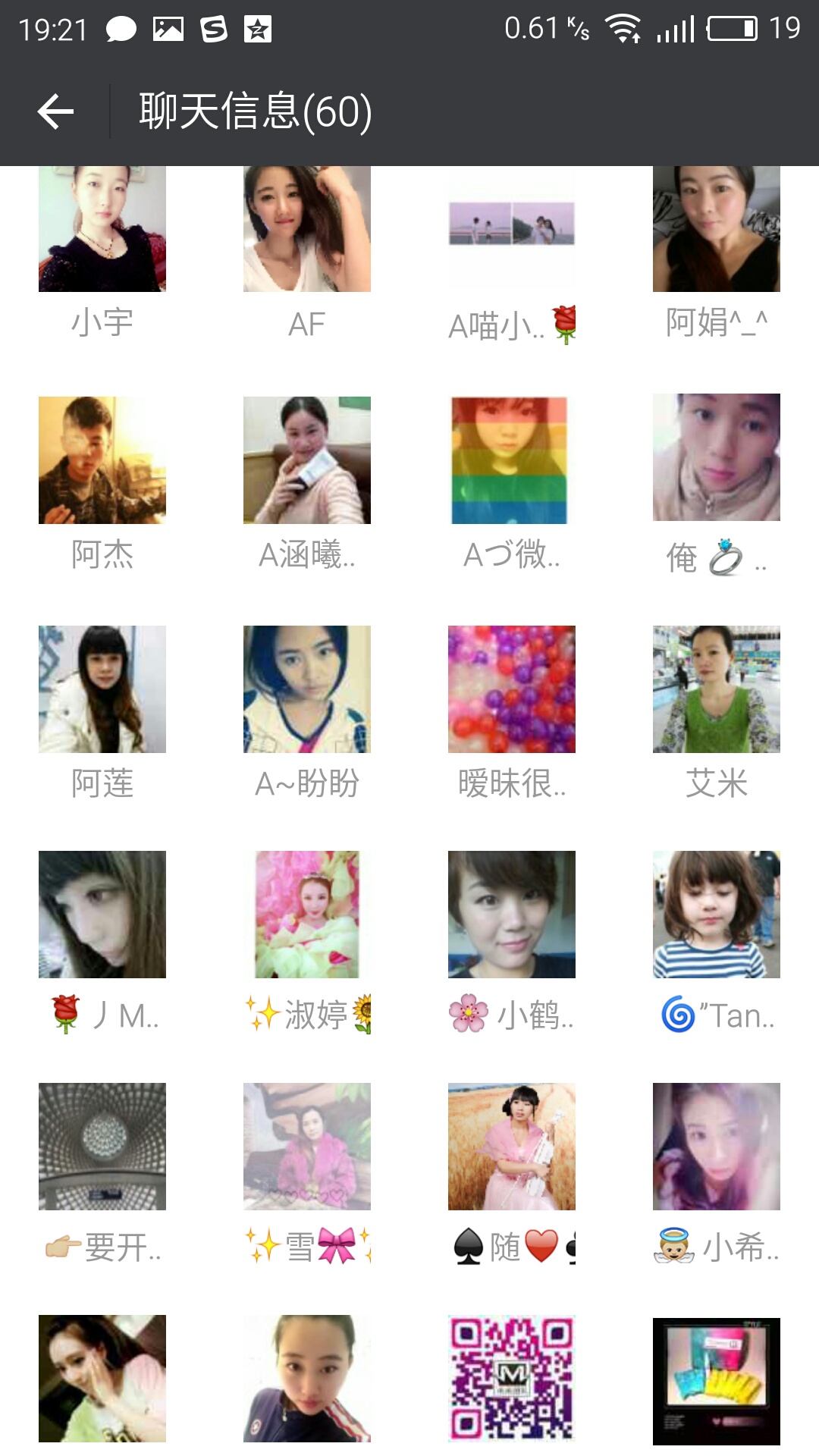This screenshot has height=1456, width=819.
Task: View member 小希.. details
Action: tap(717, 1147)
